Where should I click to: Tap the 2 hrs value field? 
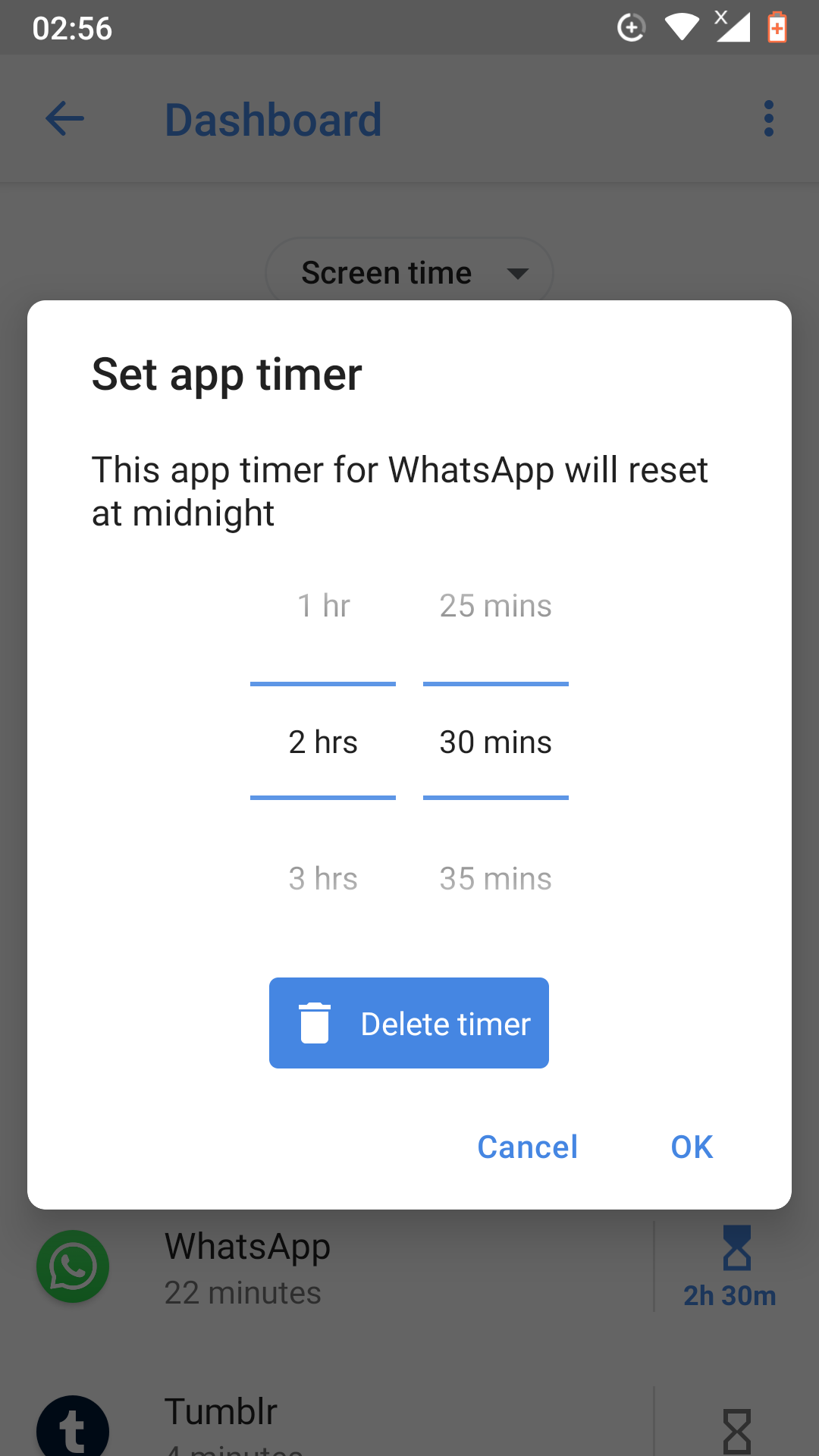click(x=323, y=742)
